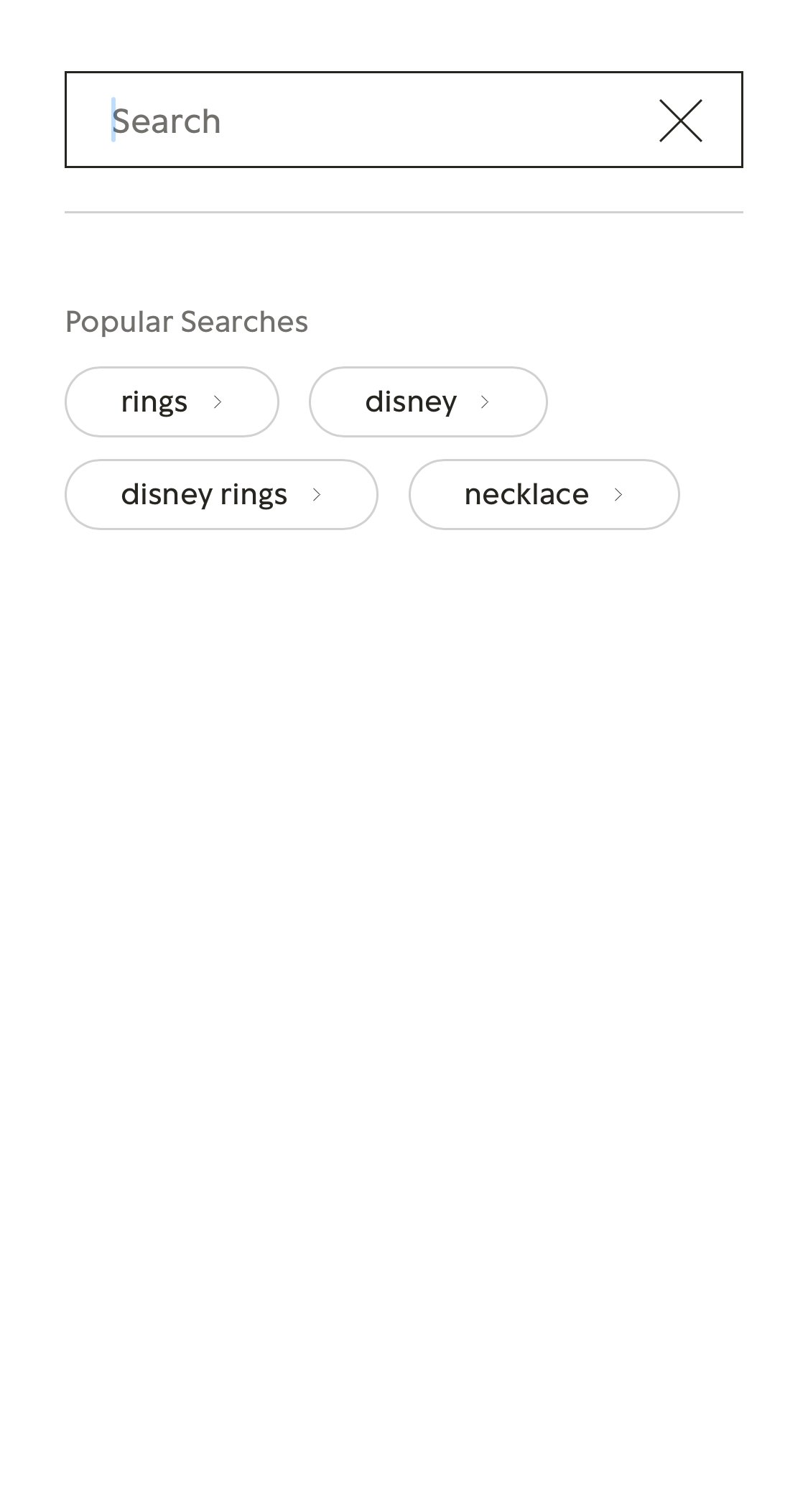The height and width of the screenshot is (1512, 808).
Task: Select the close icon in the search bar
Action: 679,119
